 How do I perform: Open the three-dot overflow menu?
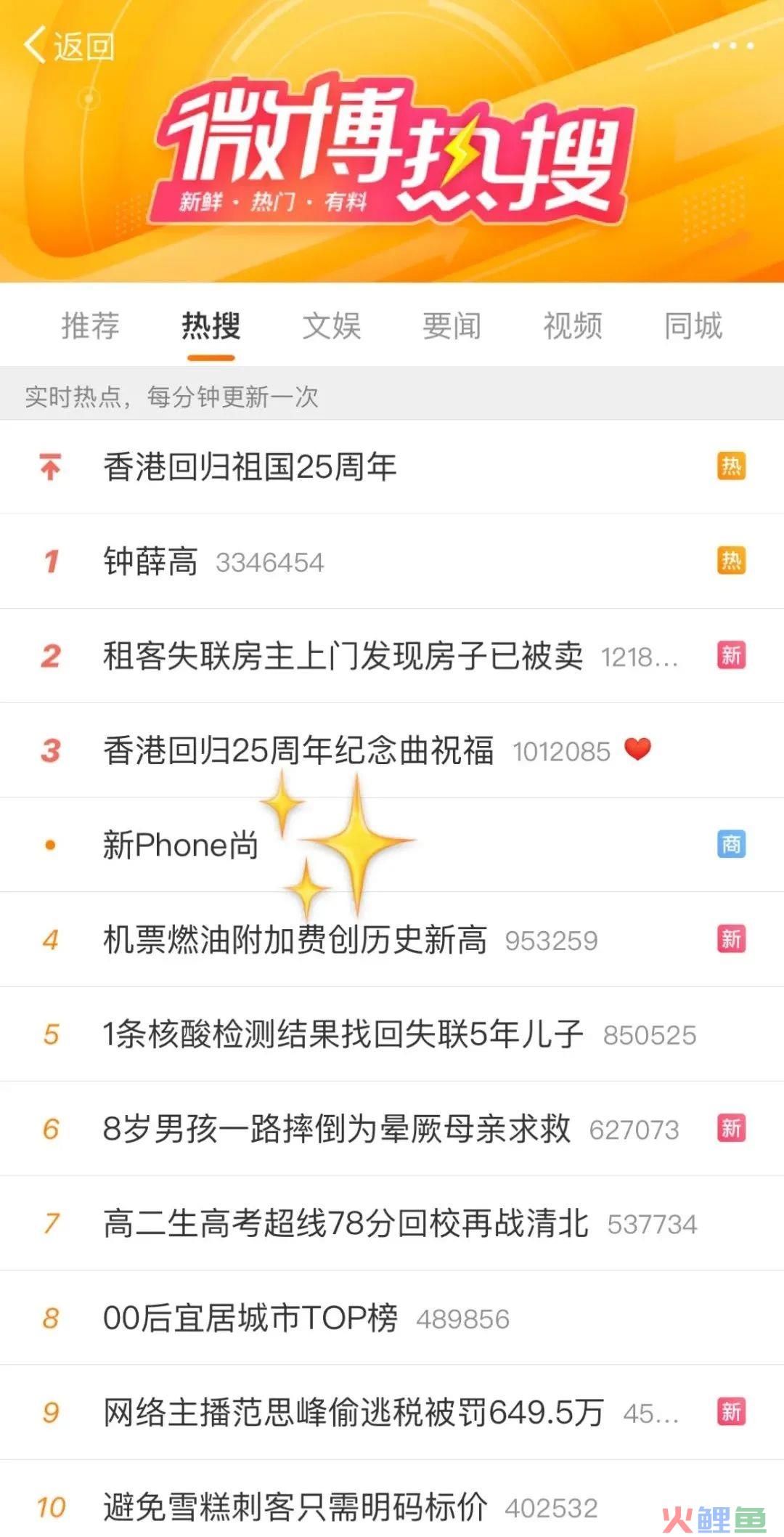click(x=732, y=46)
